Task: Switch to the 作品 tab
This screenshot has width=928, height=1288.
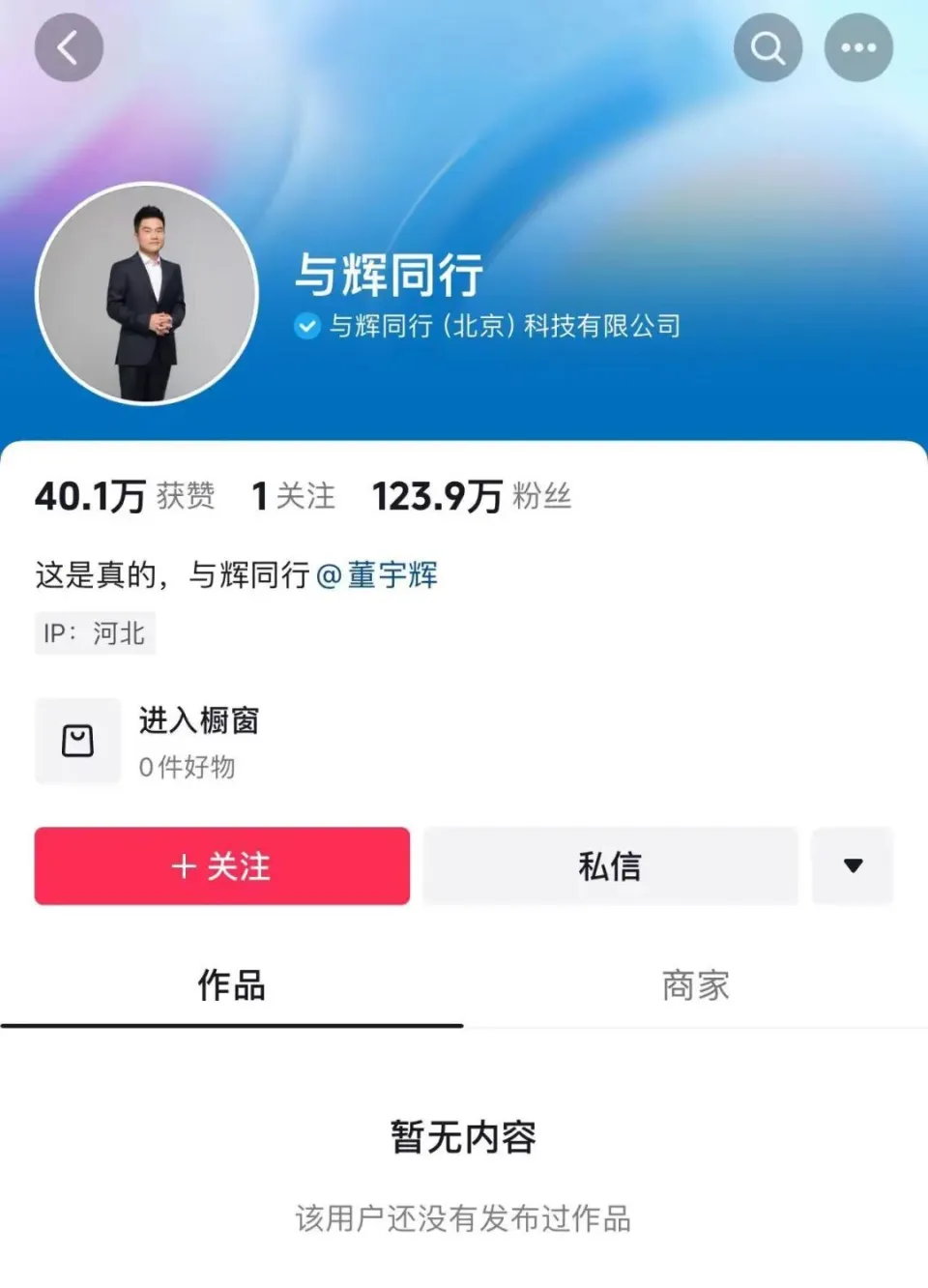Action: tap(231, 985)
